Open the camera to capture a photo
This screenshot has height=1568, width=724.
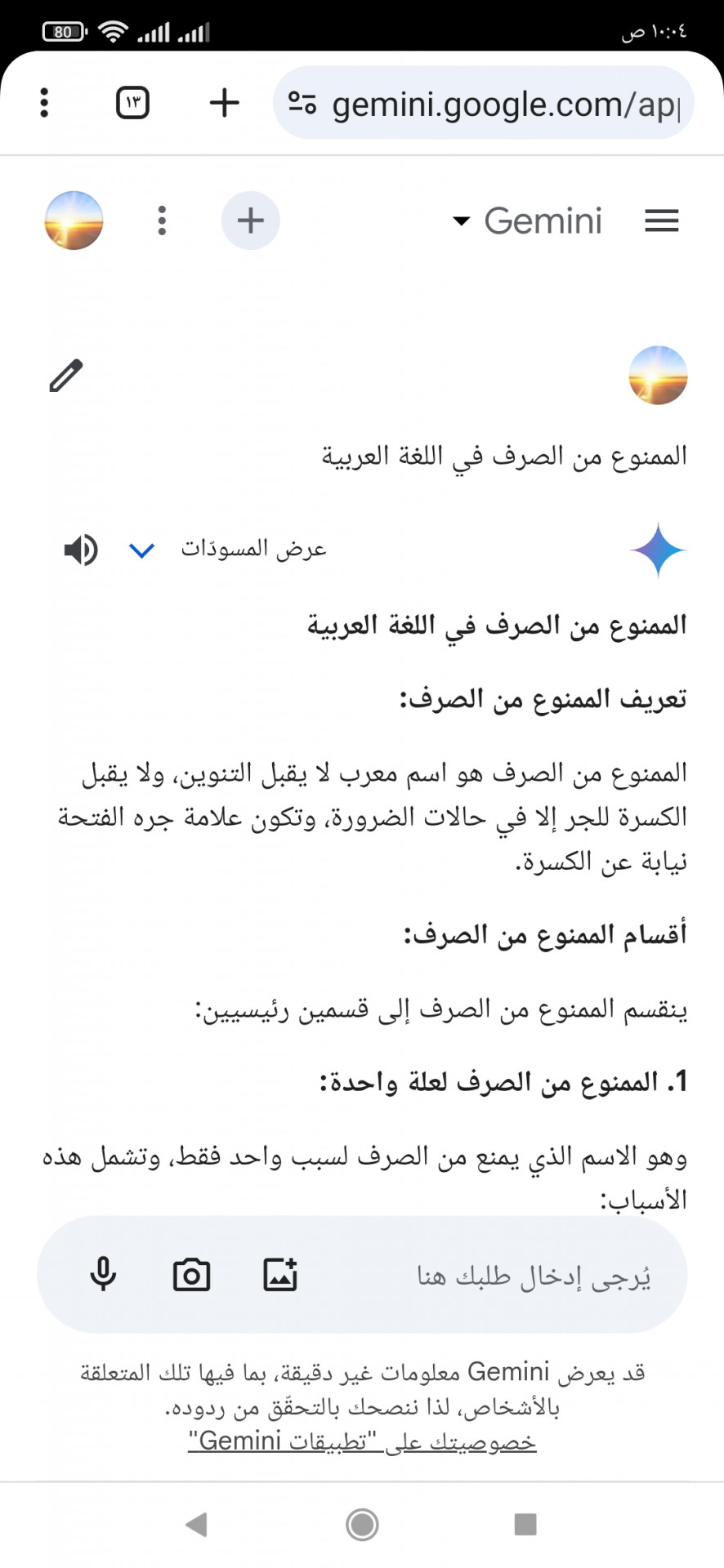point(191,1274)
